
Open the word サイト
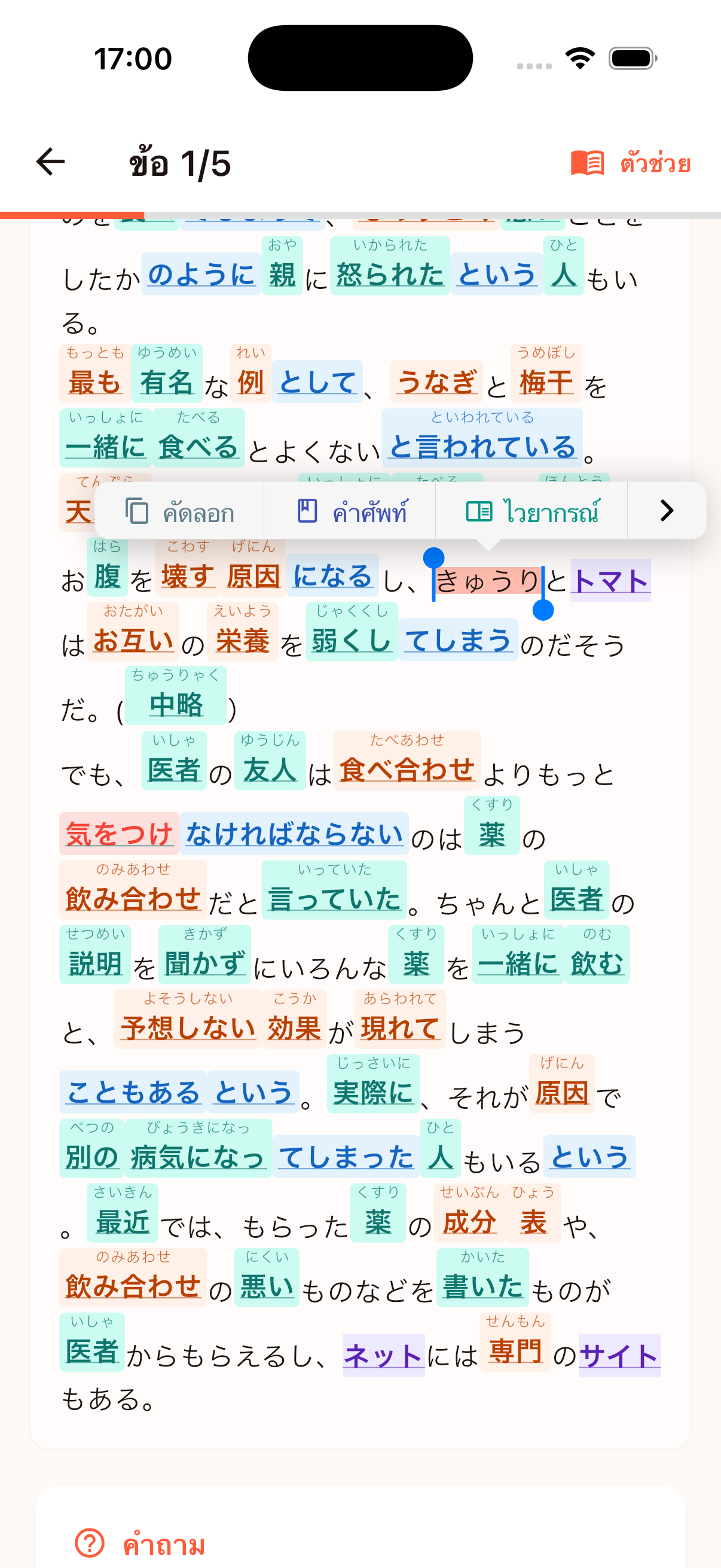coord(619,1355)
